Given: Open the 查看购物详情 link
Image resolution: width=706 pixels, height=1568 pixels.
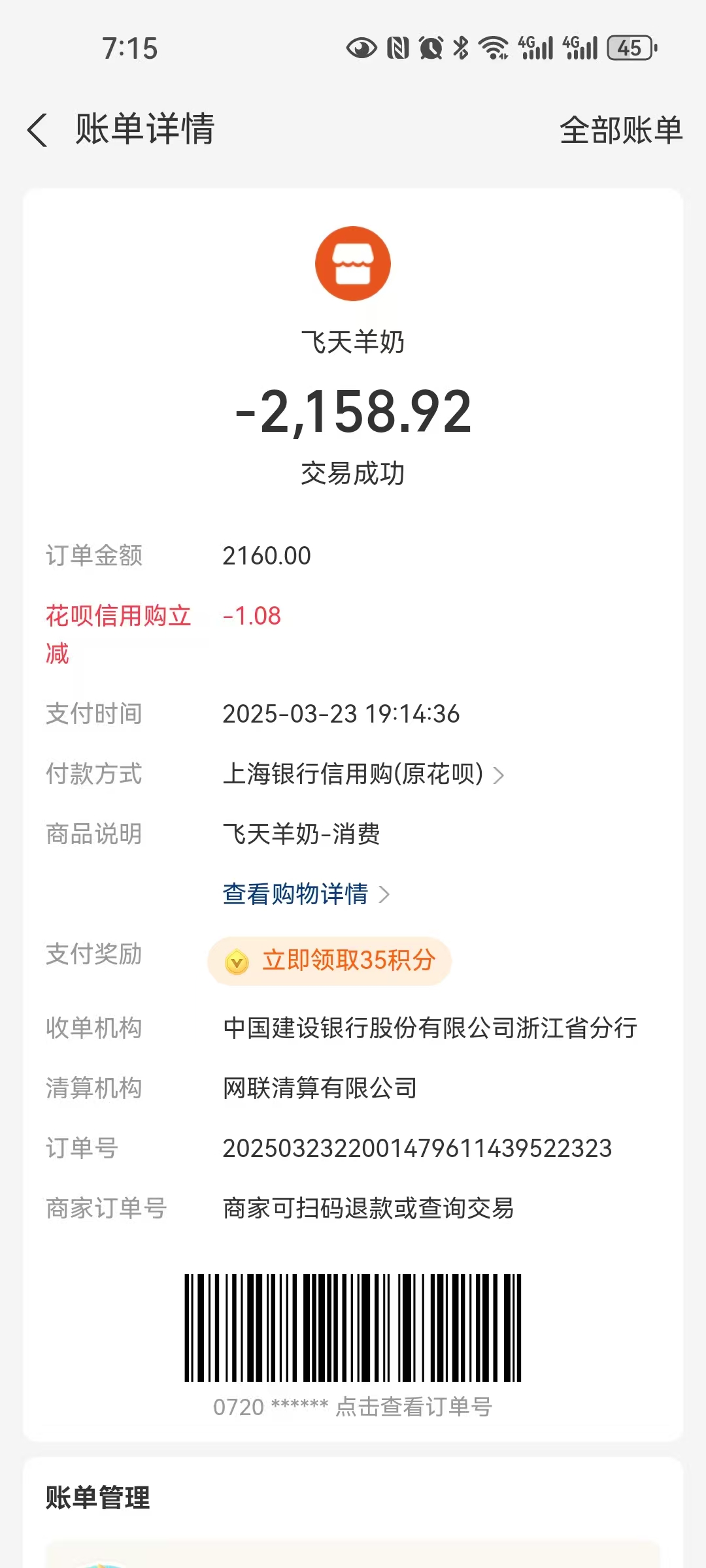Looking at the screenshot, I should pos(305,894).
